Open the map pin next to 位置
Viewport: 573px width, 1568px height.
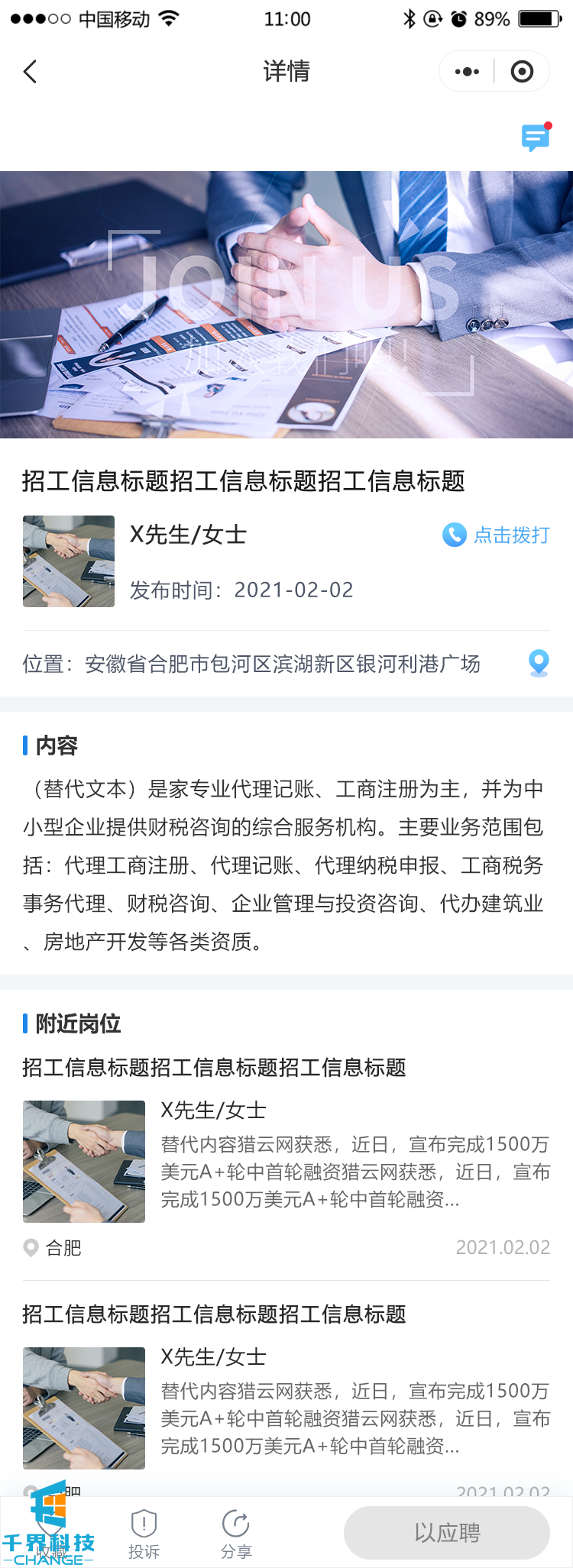(539, 663)
